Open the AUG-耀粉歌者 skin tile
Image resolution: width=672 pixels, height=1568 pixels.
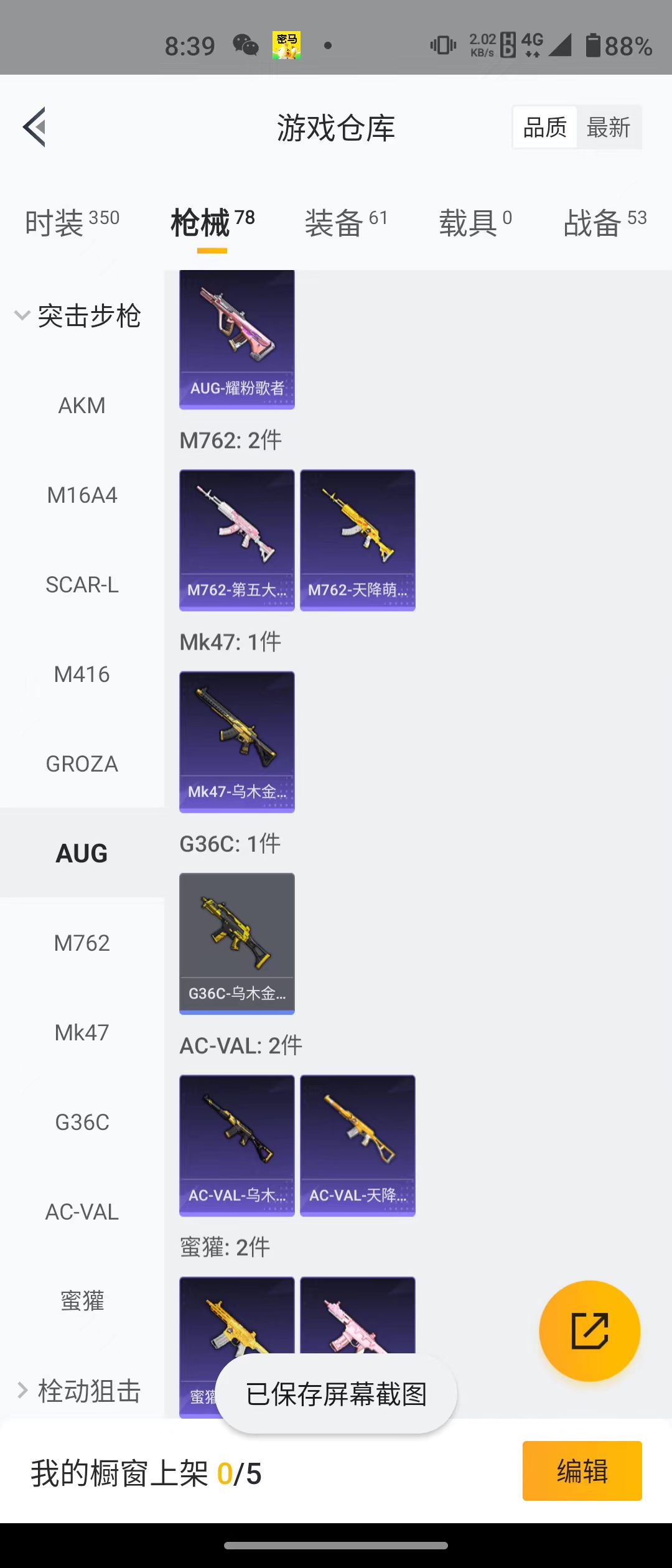pyautogui.click(x=237, y=339)
